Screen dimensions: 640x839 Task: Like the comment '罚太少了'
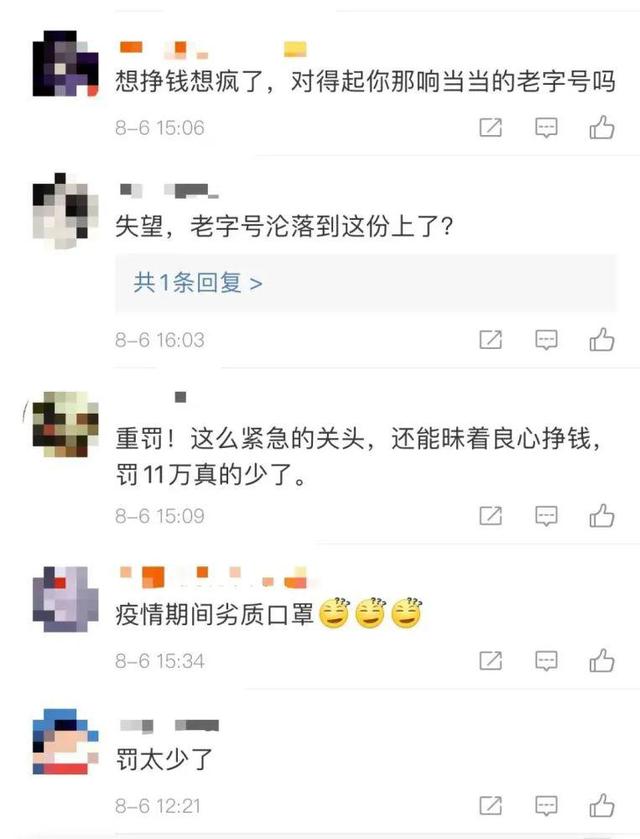coord(601,805)
